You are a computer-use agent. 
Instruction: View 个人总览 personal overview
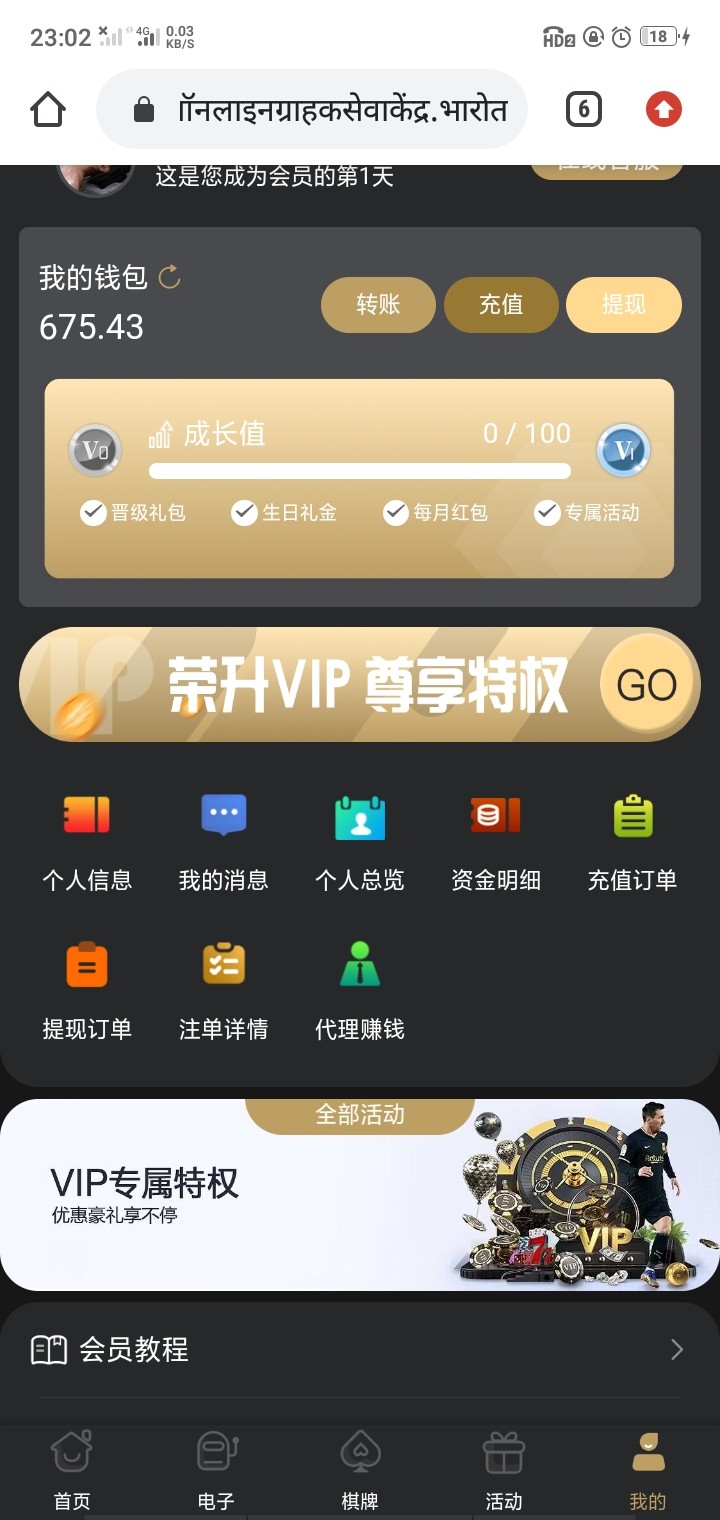tap(359, 842)
